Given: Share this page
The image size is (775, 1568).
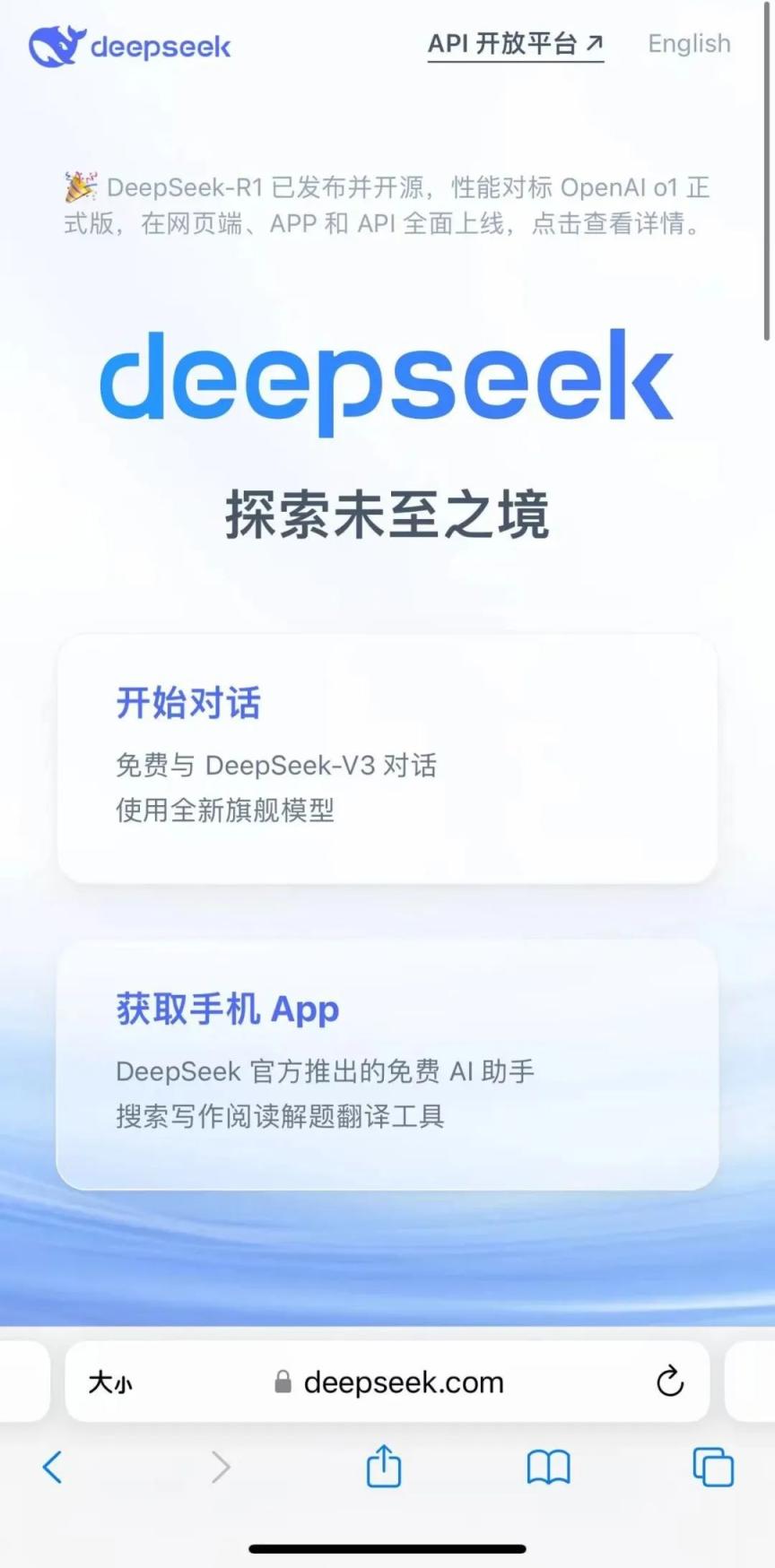Looking at the screenshot, I should click(384, 1467).
